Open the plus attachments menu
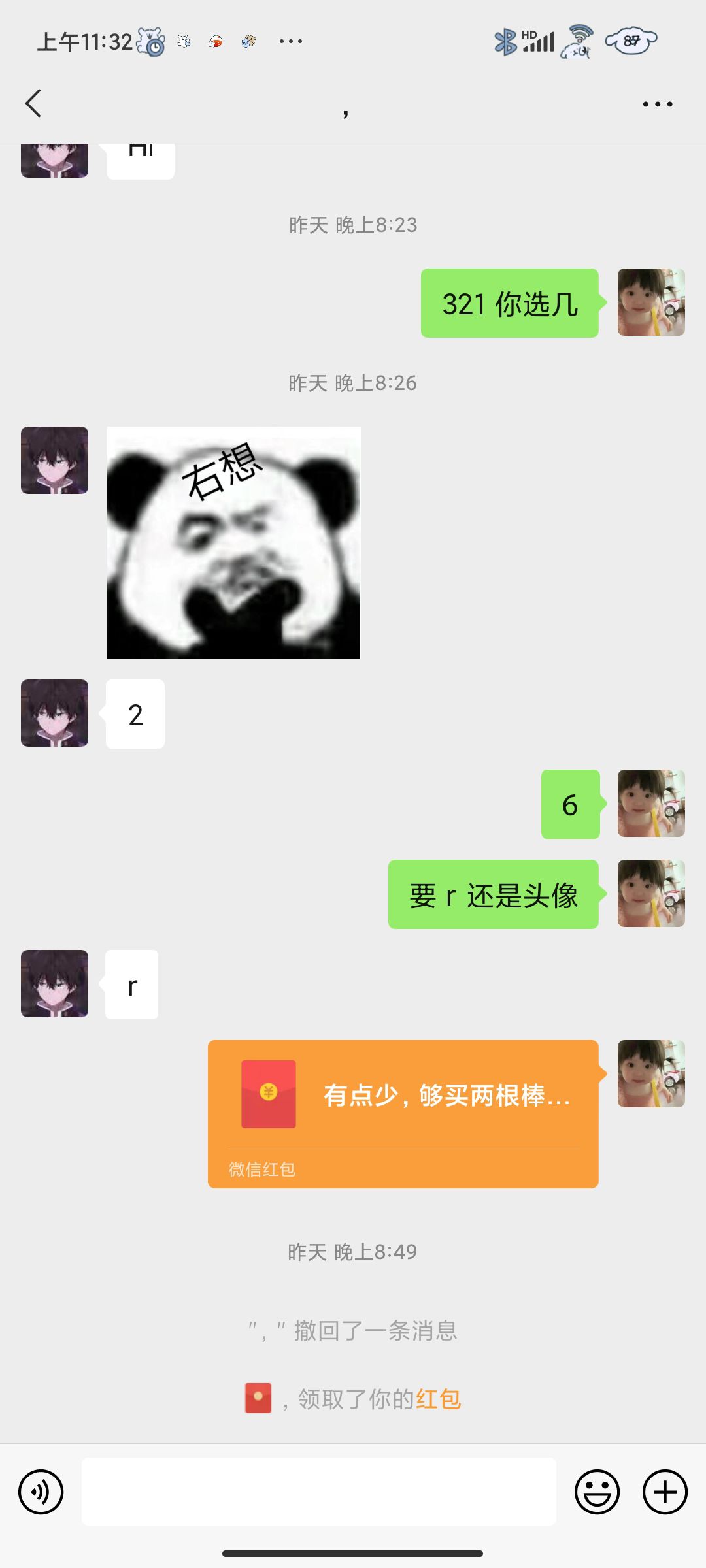 [665, 1492]
